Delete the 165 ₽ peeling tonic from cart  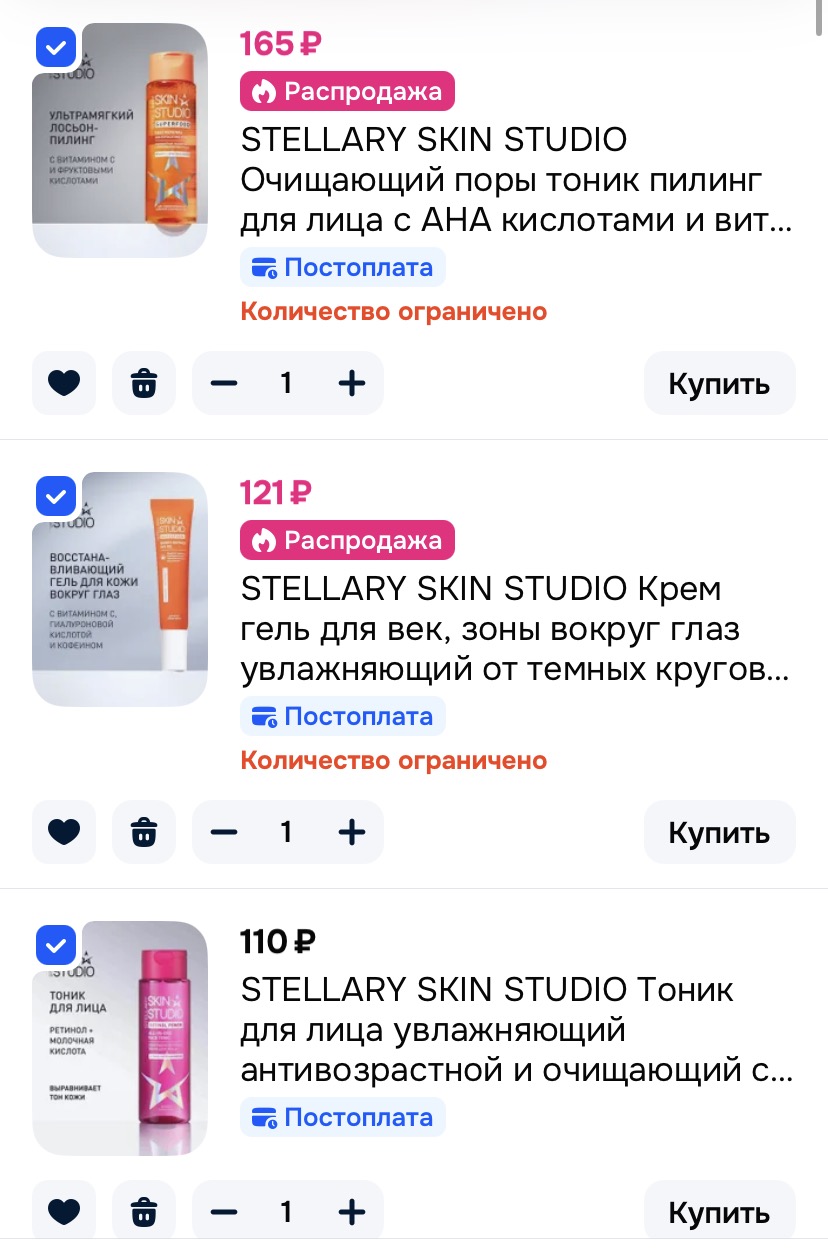point(144,383)
